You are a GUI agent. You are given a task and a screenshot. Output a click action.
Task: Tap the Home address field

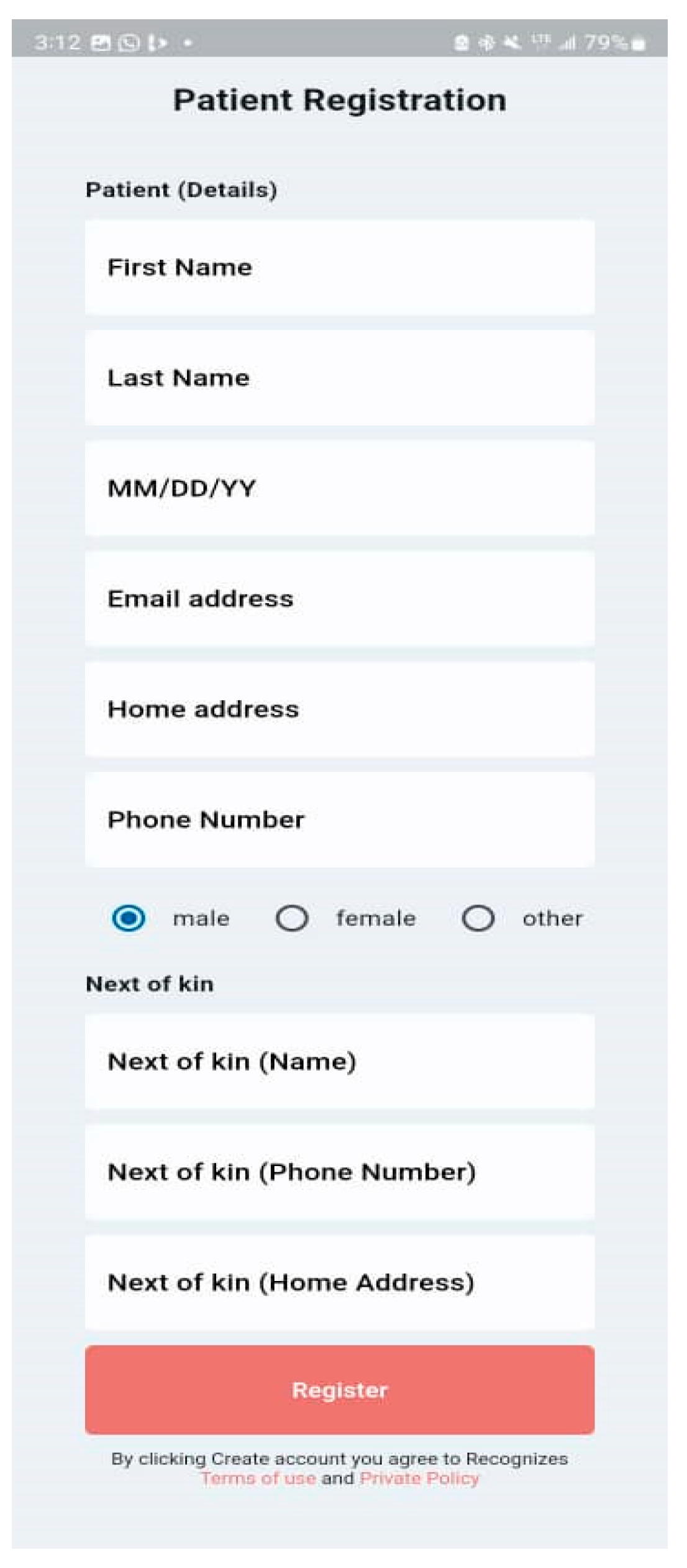click(340, 709)
